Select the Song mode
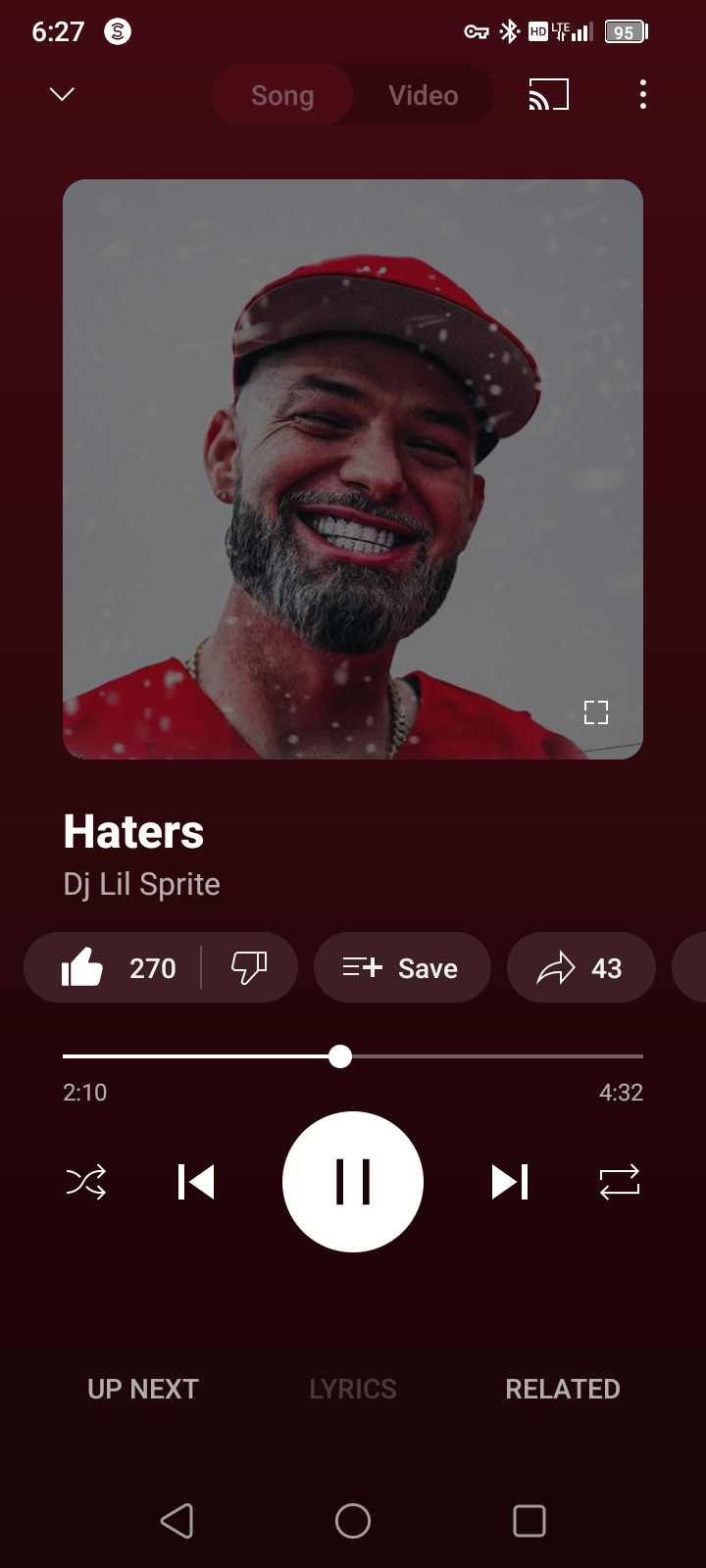The height and width of the screenshot is (1568, 706). pos(282,95)
